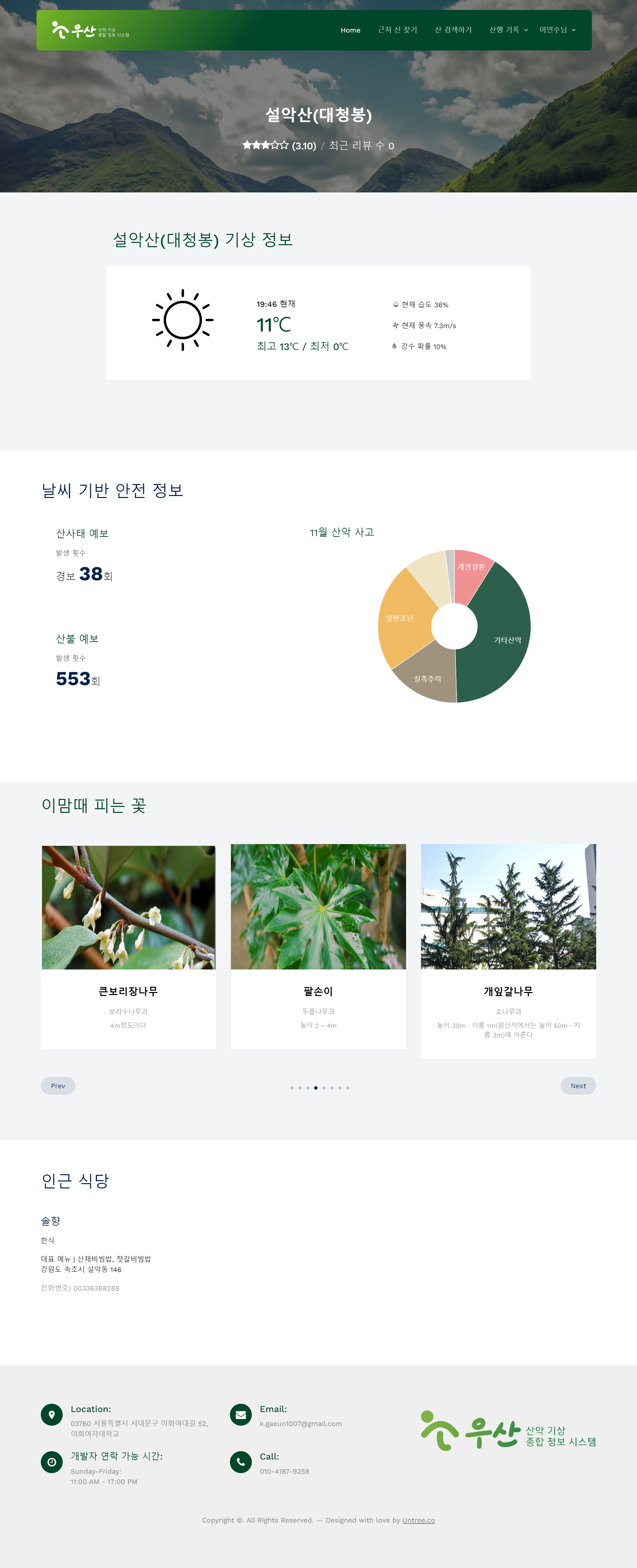Expand the 이민수님 user menu
The height and width of the screenshot is (1568, 637).
[x=557, y=30]
